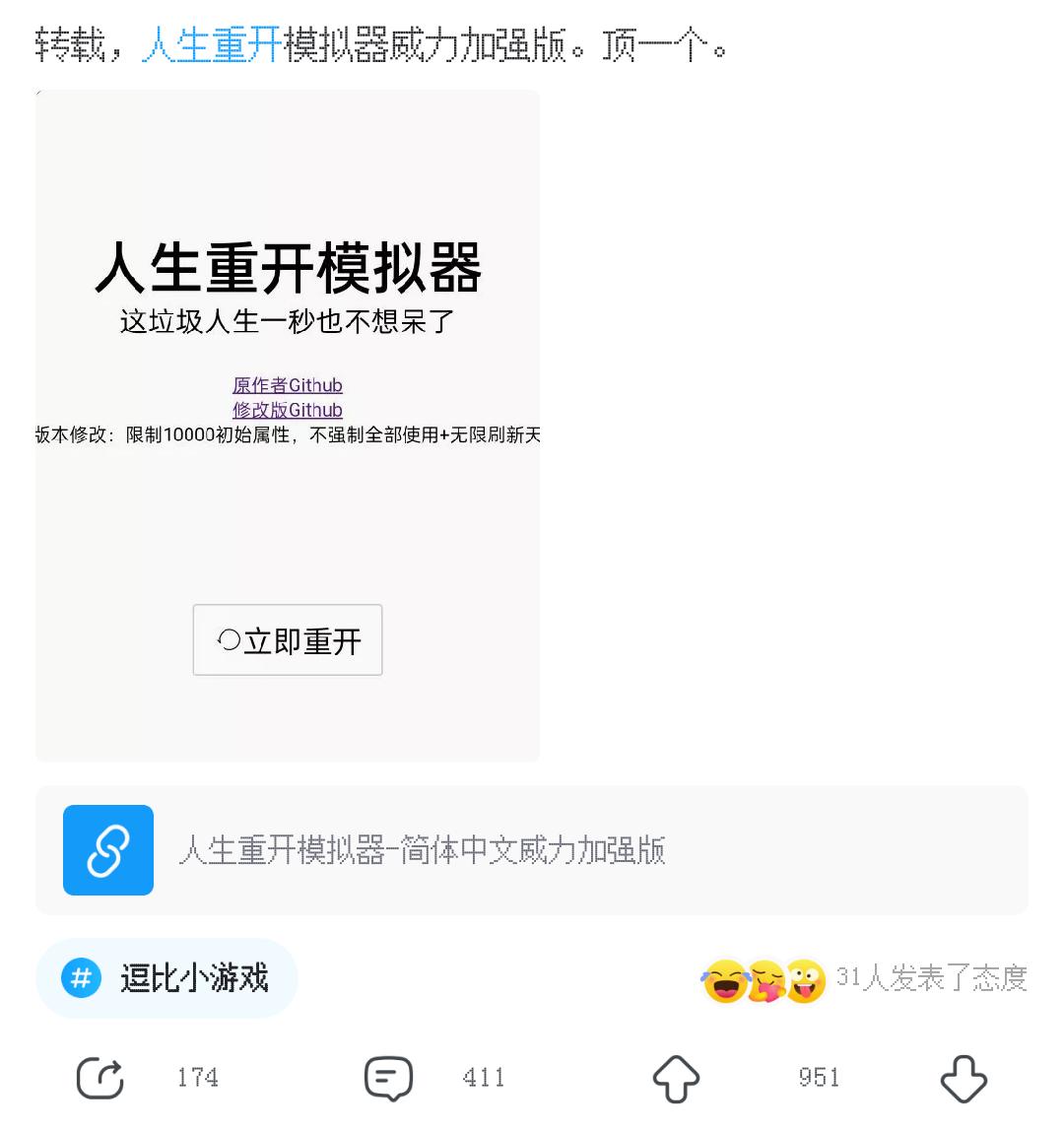Open comments via the speech bubble icon

(x=388, y=1077)
